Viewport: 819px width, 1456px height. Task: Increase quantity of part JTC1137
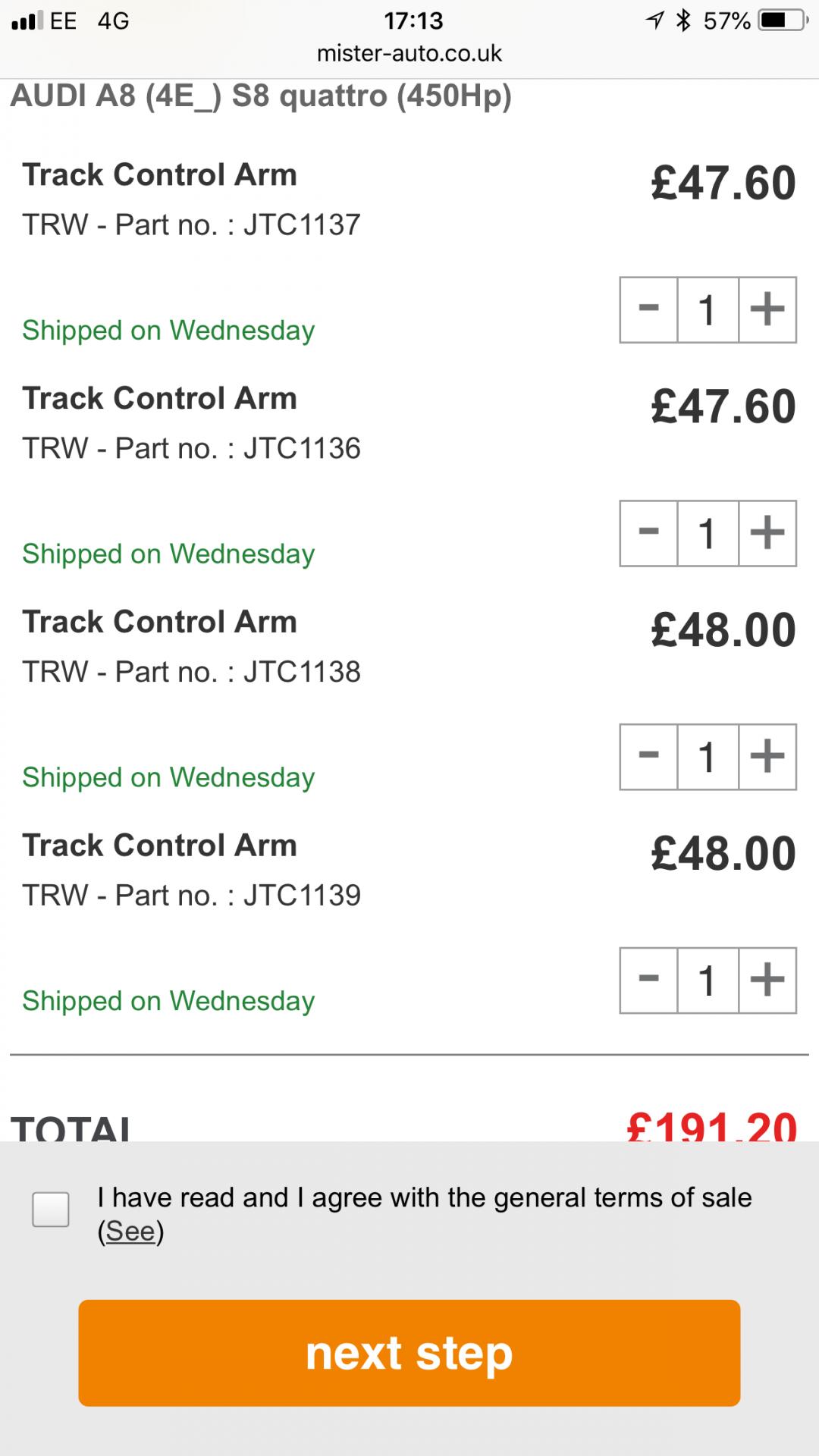click(767, 309)
